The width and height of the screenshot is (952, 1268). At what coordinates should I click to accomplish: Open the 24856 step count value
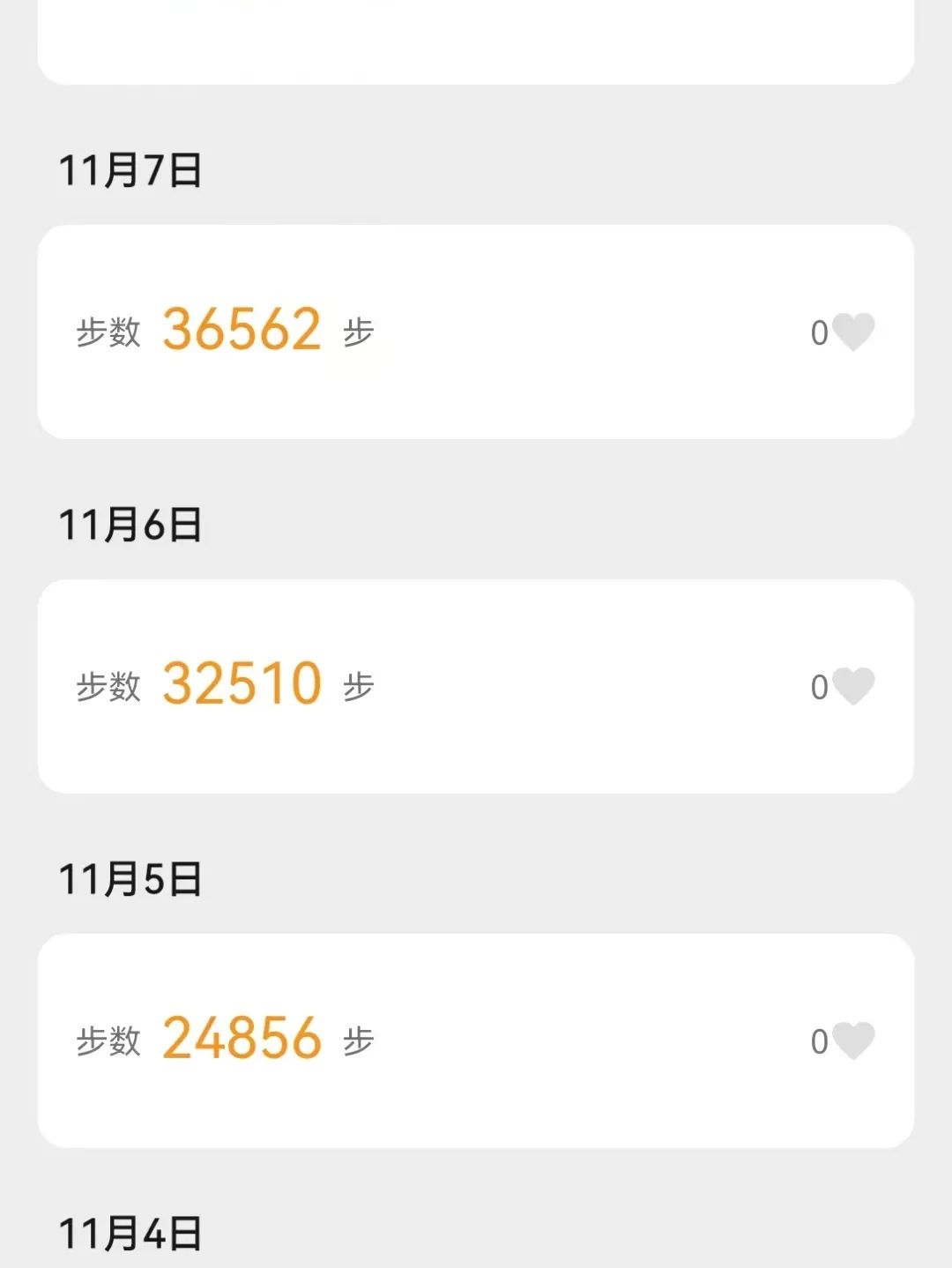[x=242, y=1038]
